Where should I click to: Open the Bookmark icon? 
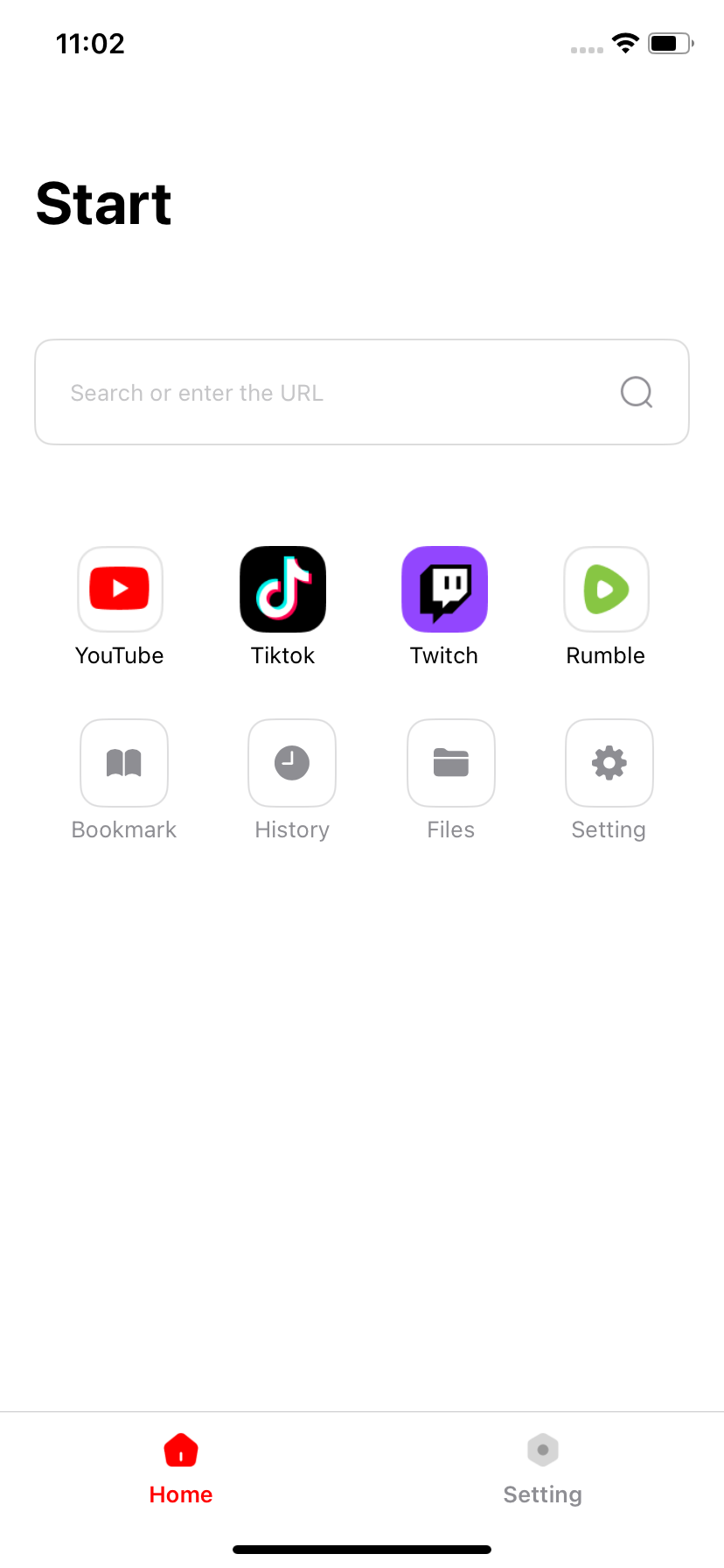coord(123,762)
